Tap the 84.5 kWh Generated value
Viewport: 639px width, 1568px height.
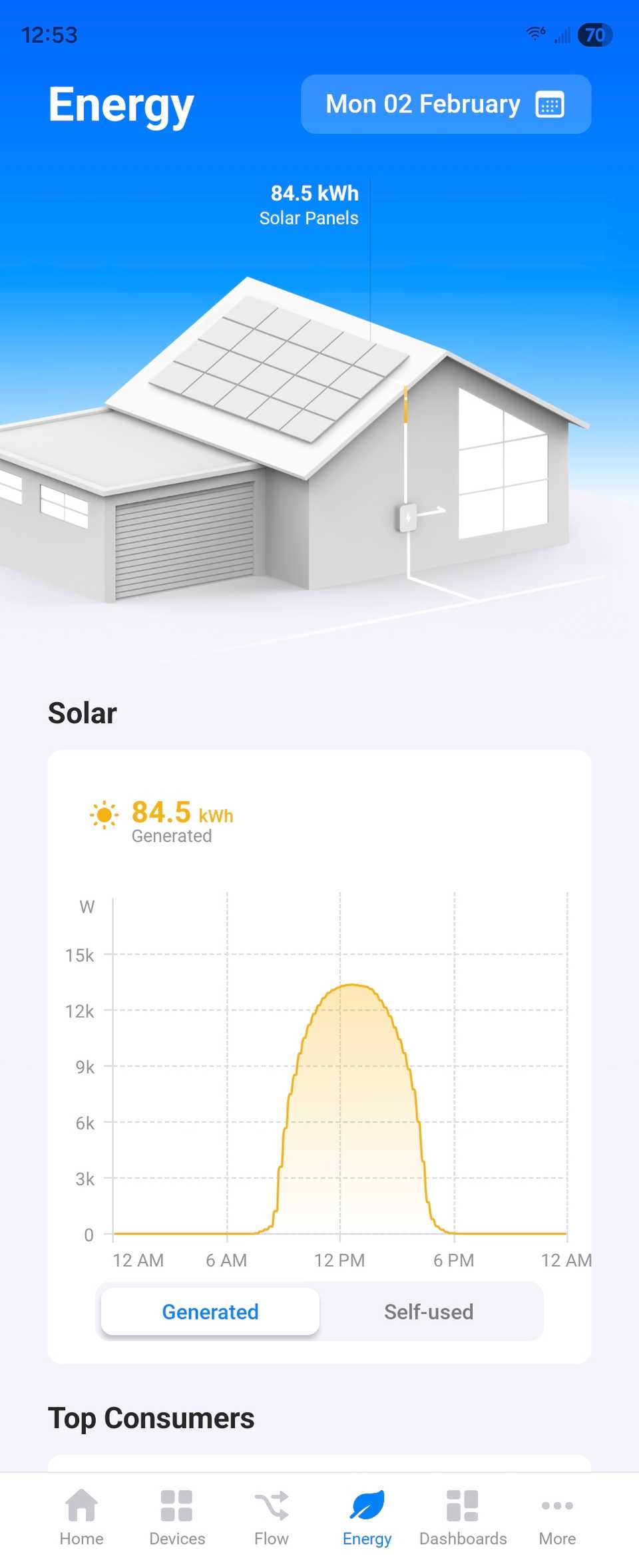coord(181,821)
